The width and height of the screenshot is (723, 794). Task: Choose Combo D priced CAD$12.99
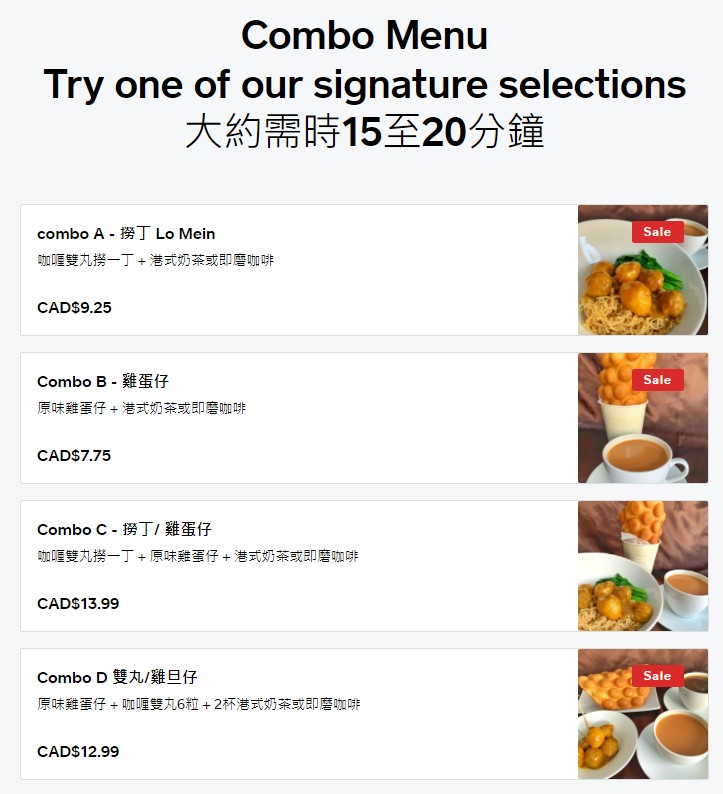click(300, 714)
